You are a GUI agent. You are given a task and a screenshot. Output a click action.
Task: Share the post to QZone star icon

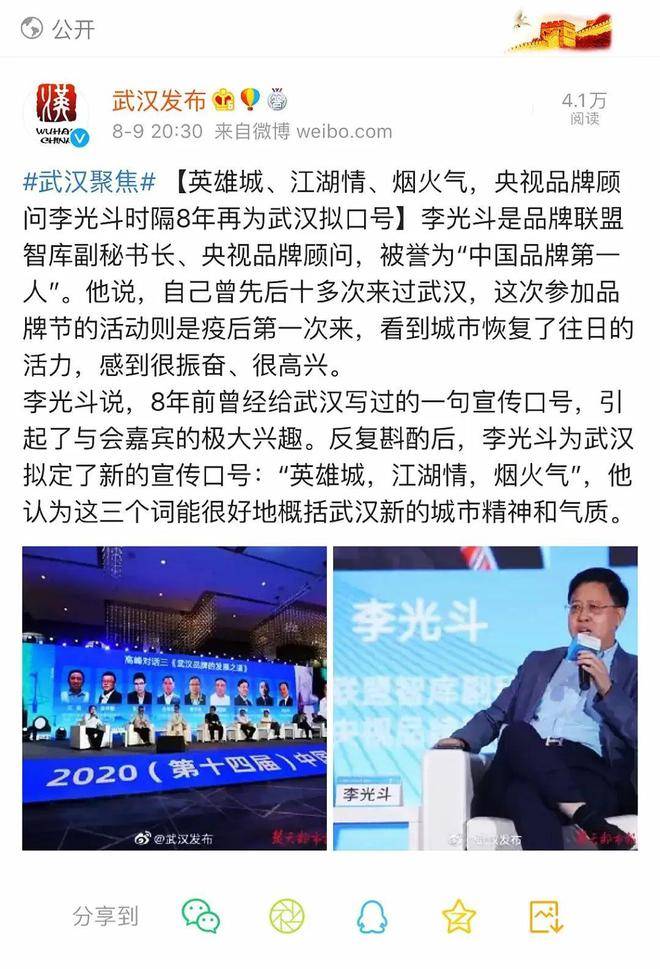point(458,916)
